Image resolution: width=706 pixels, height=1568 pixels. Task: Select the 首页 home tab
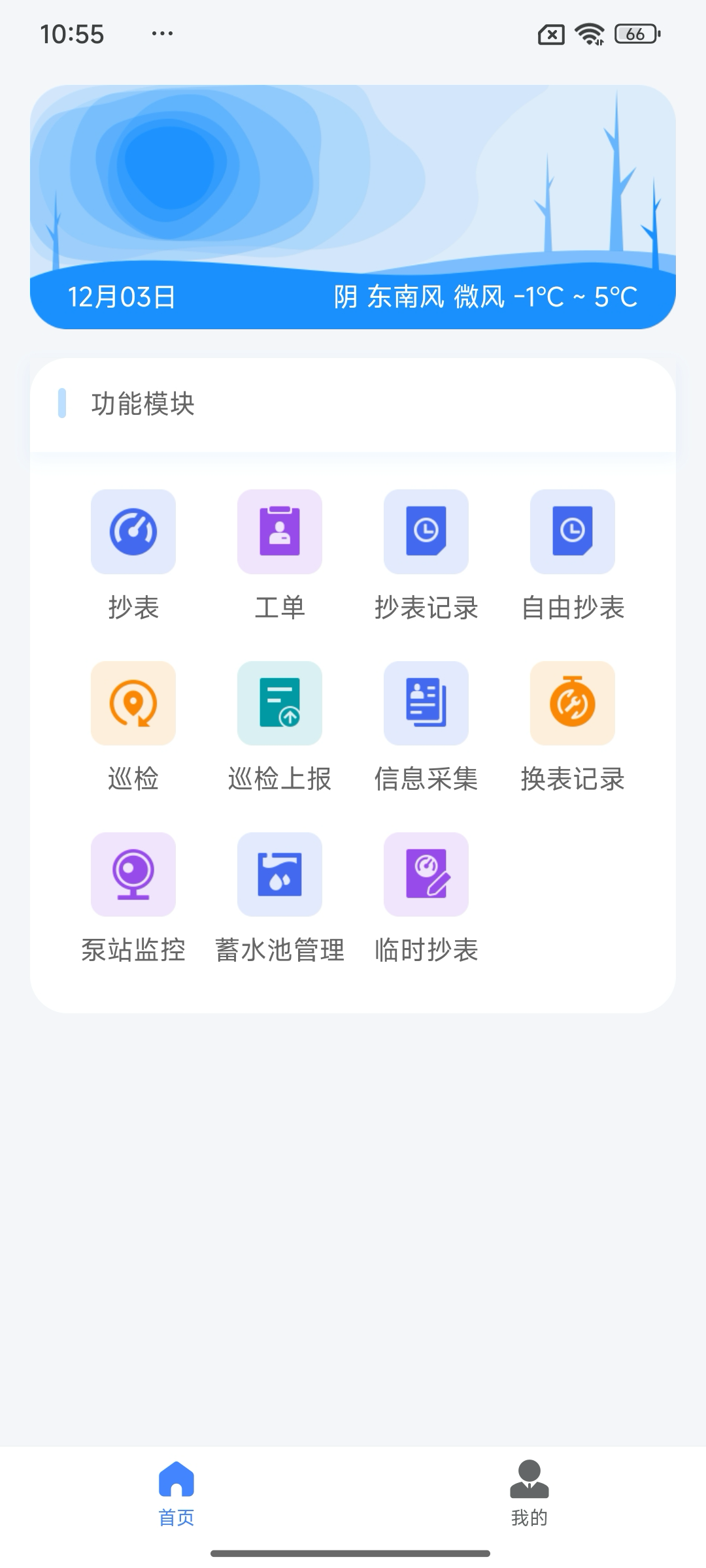tap(176, 1494)
